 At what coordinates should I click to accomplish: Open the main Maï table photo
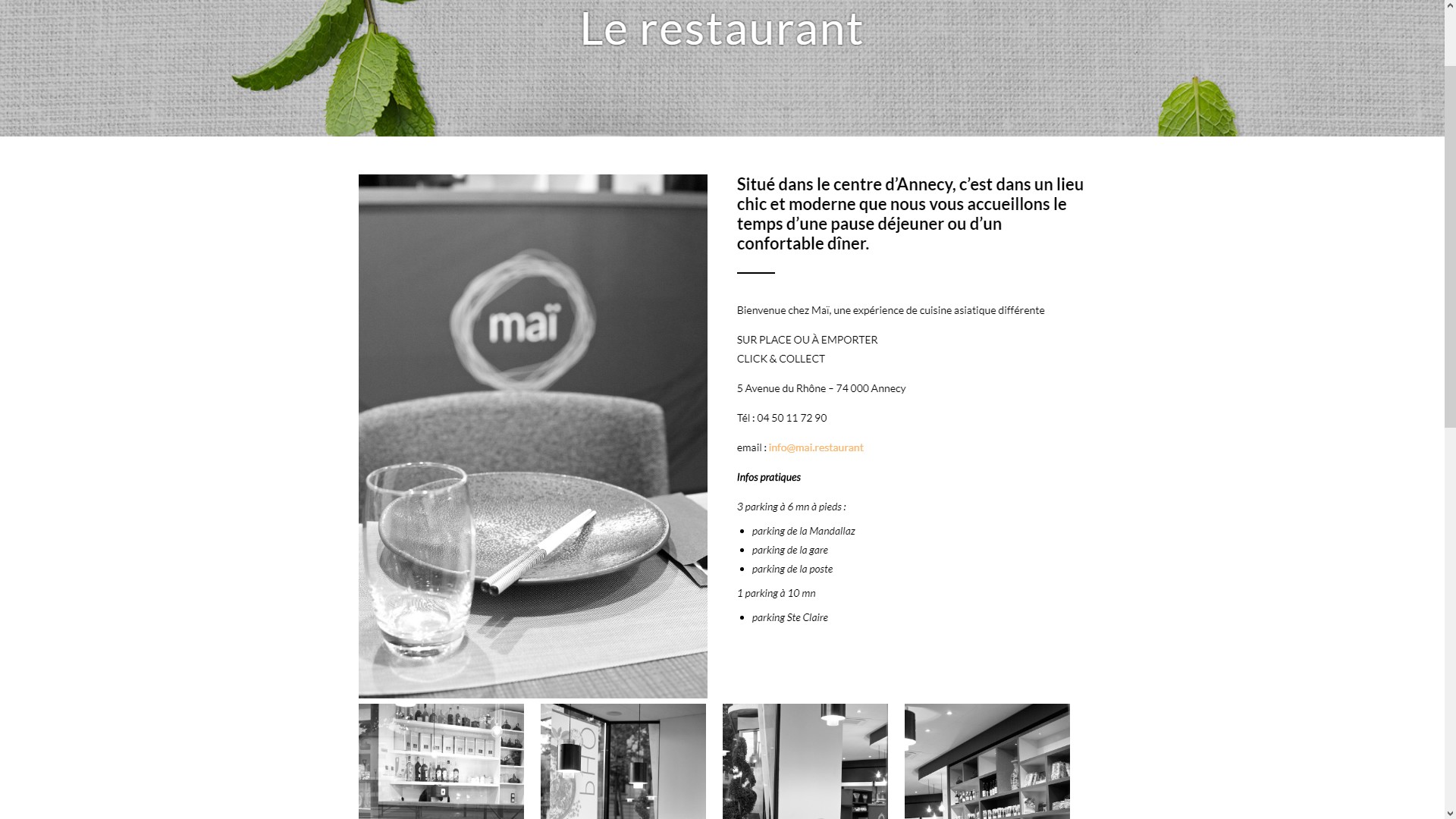tap(532, 435)
